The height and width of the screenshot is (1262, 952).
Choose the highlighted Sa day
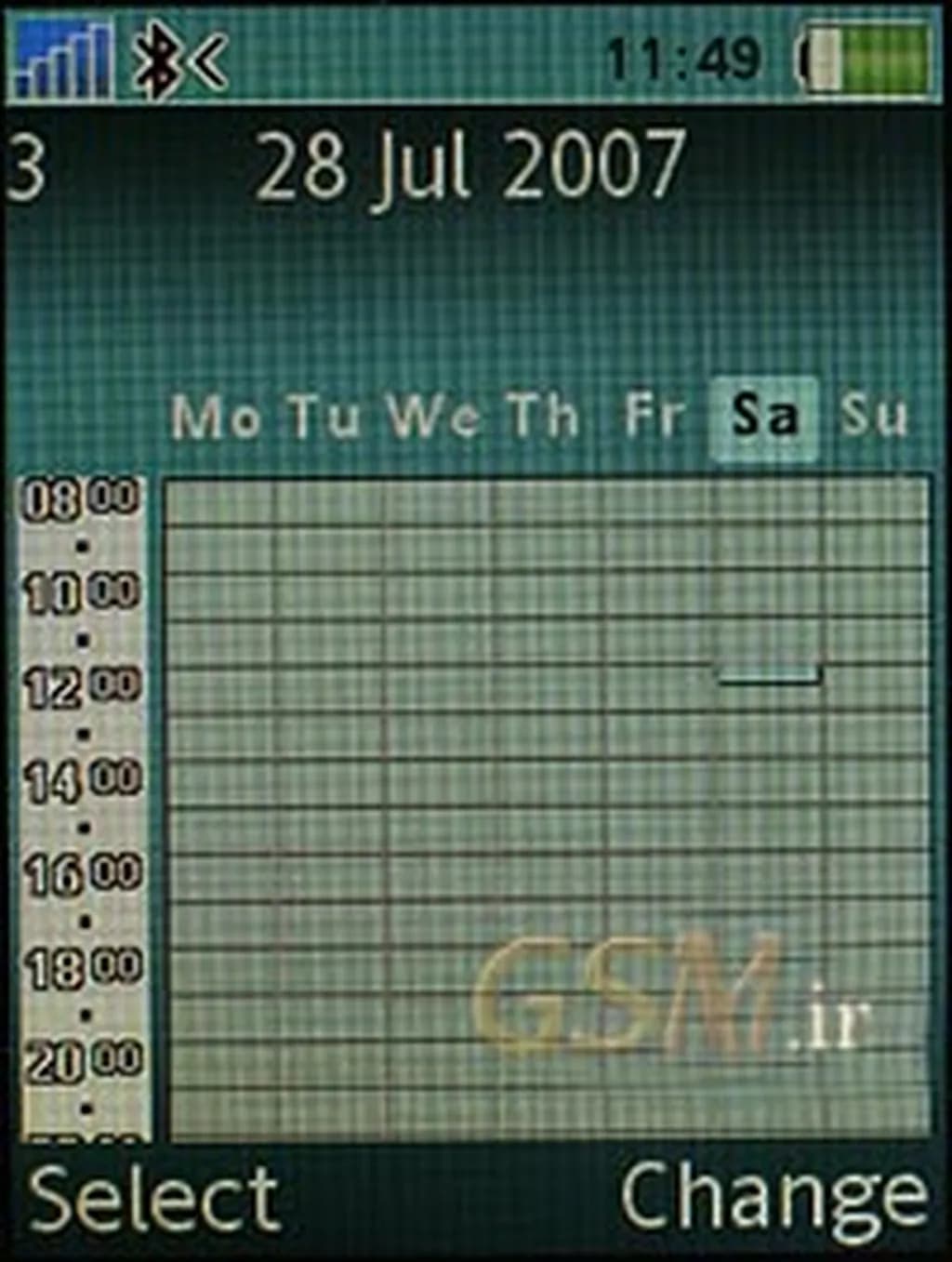coord(764,417)
